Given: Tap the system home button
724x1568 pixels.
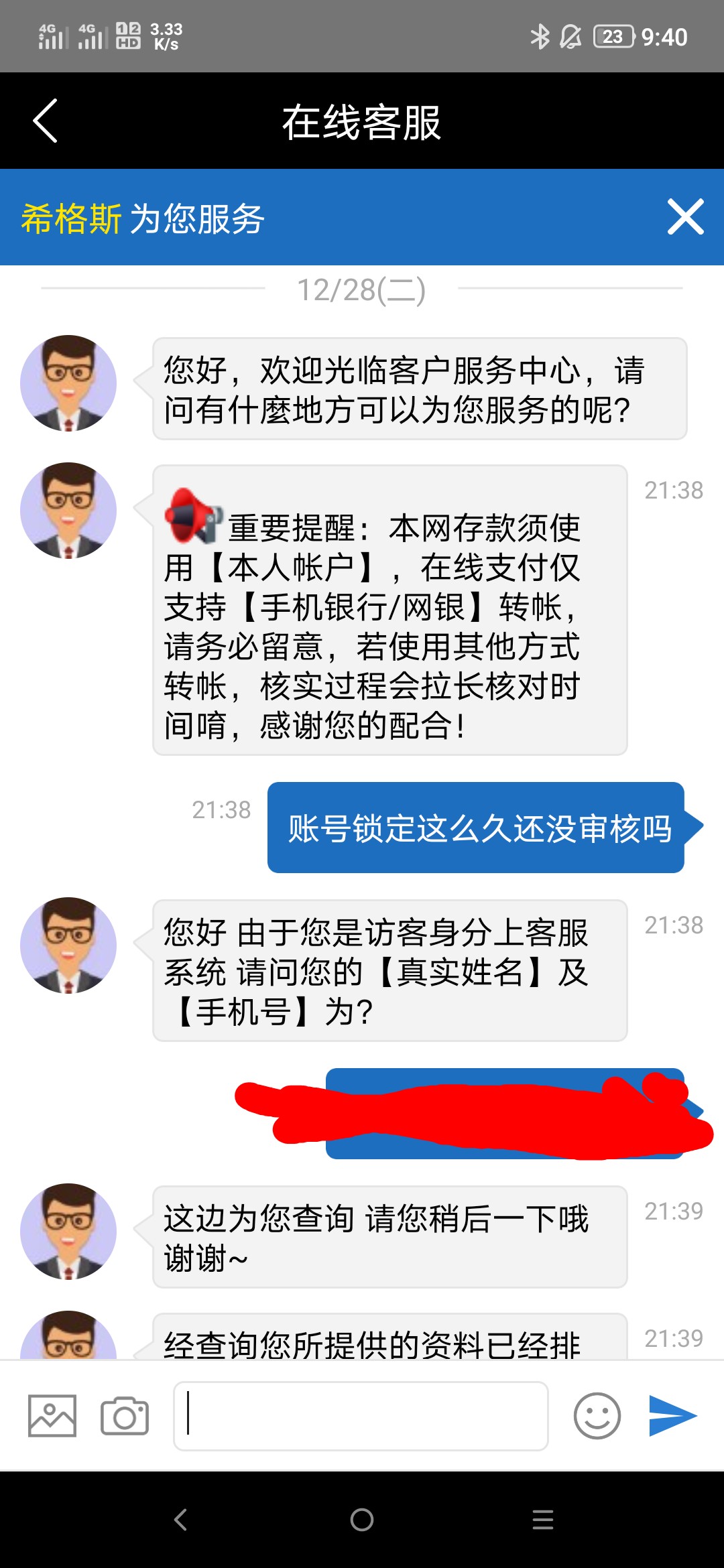Looking at the screenshot, I should pyautogui.click(x=362, y=1520).
